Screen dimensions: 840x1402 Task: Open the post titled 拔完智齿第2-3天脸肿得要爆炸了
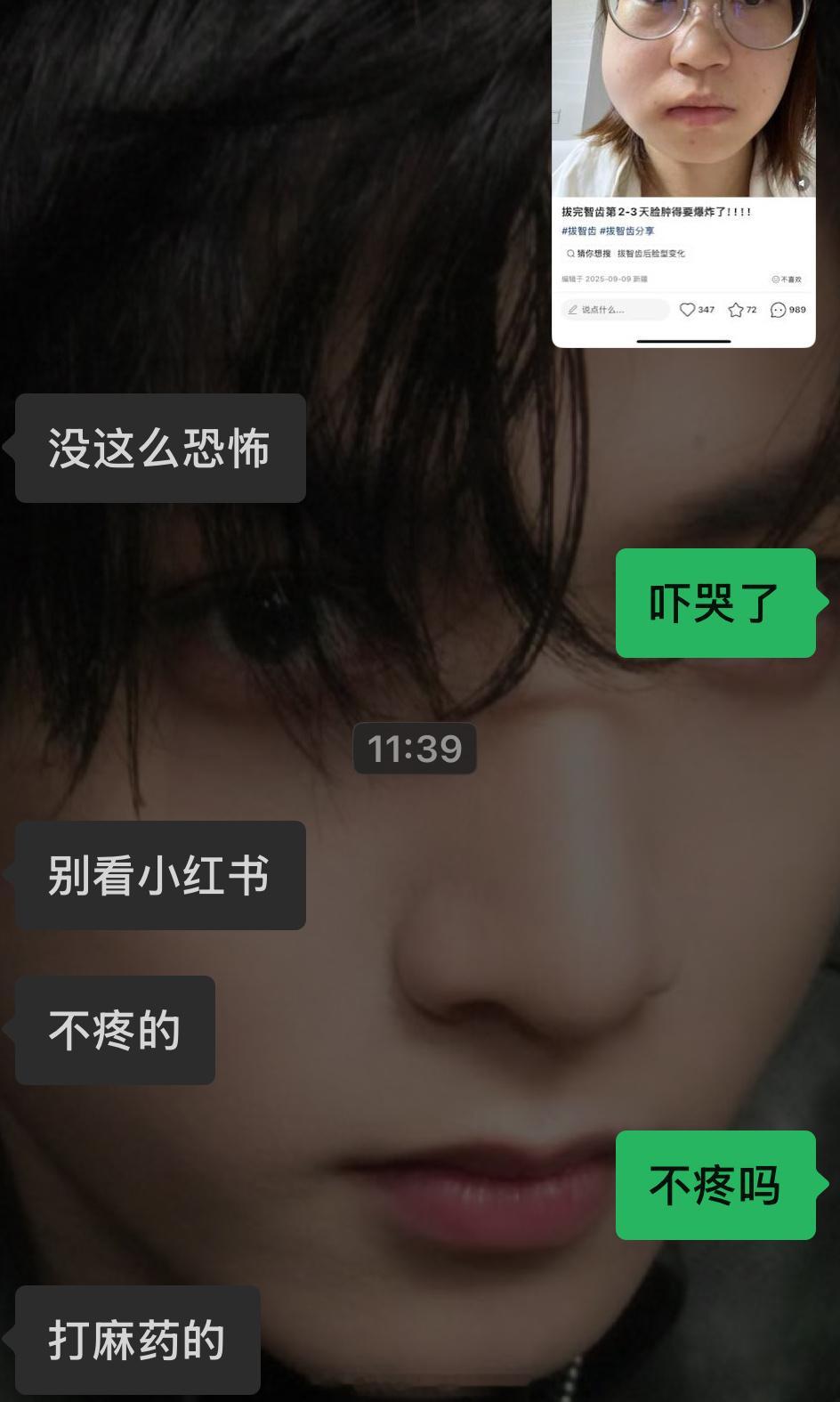coord(658,211)
